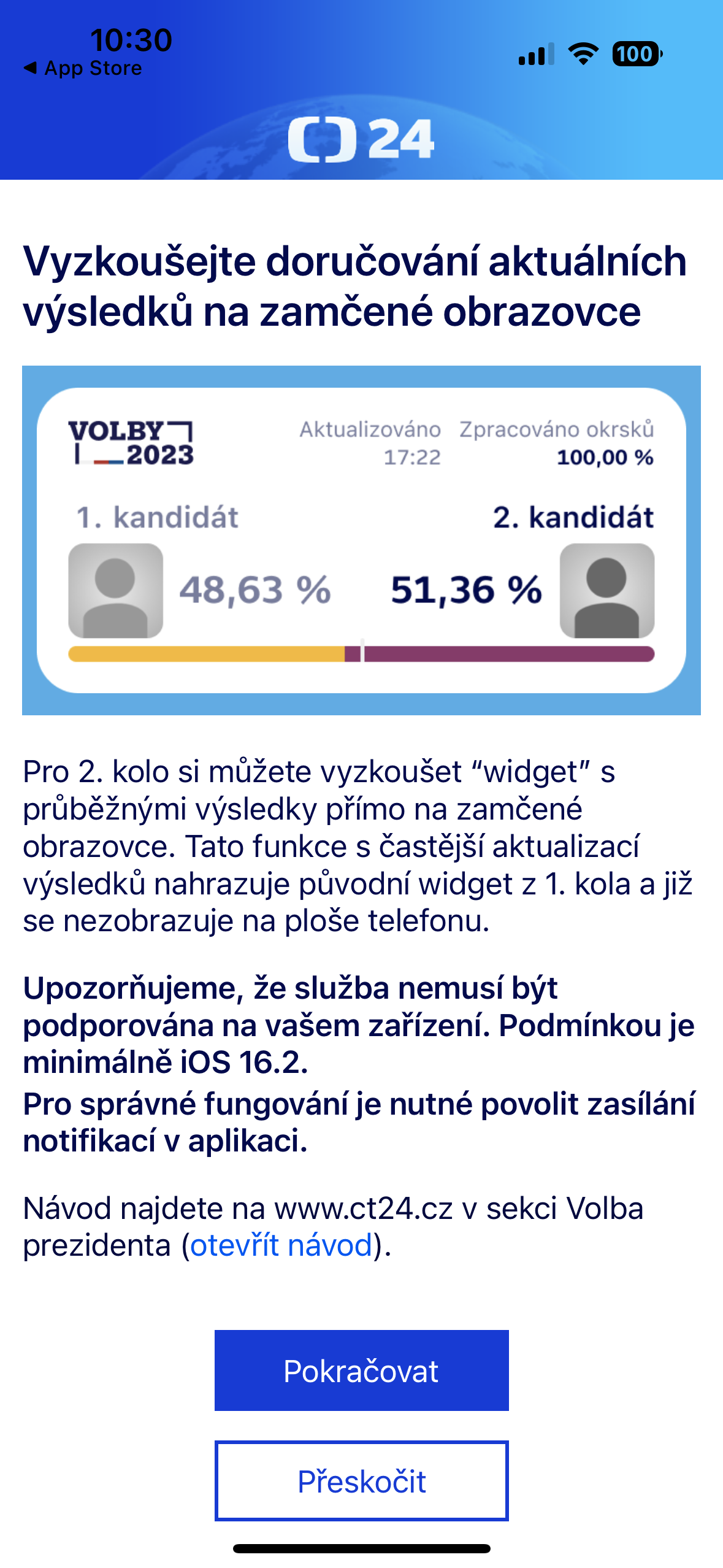Return to App Store via back arrow
723x1568 pixels.
click(x=82, y=68)
